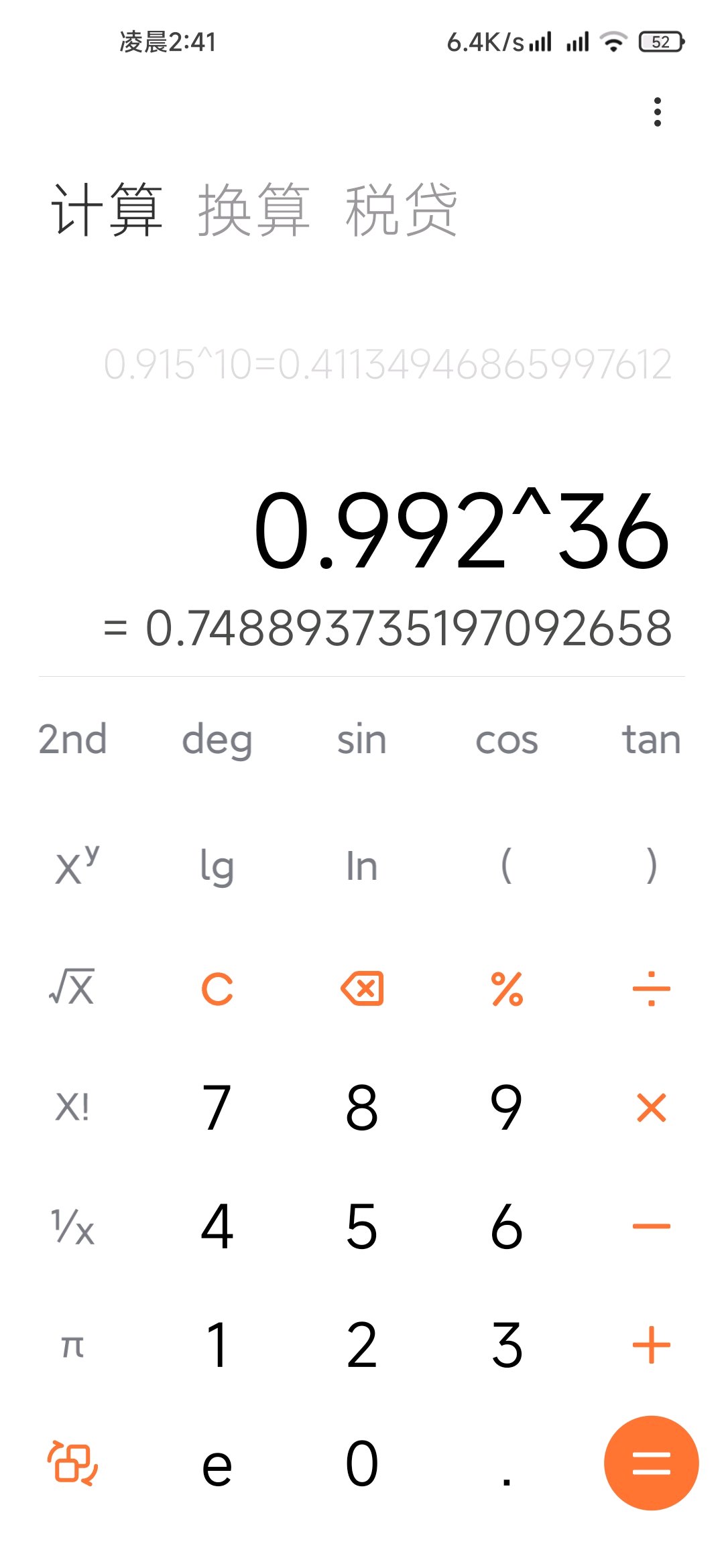Select the multiplication operator

click(x=652, y=1107)
